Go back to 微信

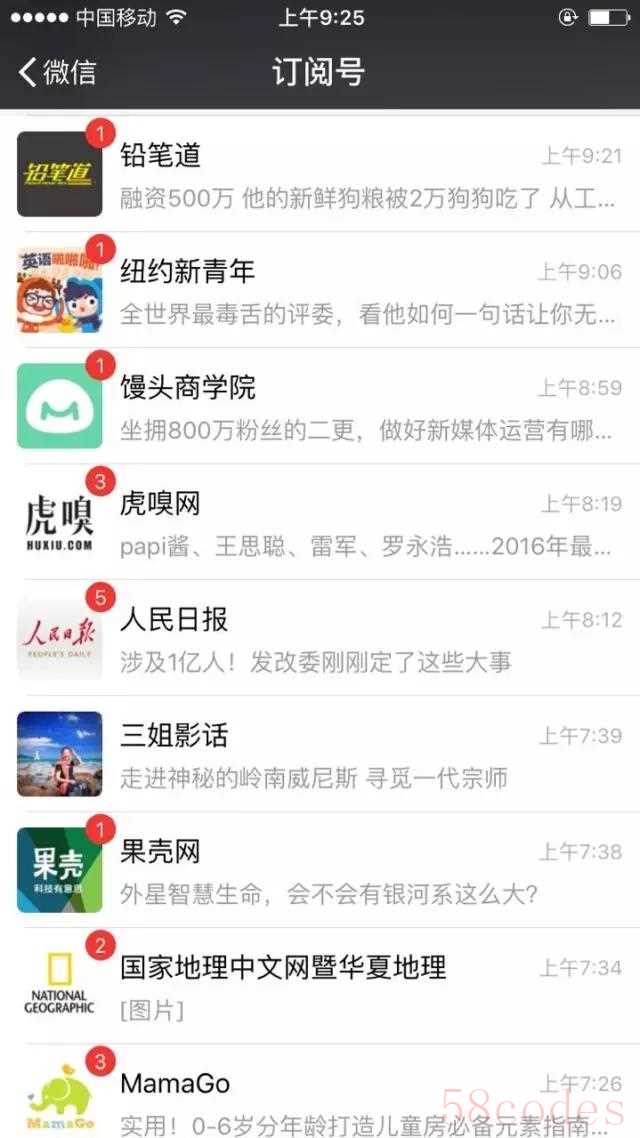[58, 72]
